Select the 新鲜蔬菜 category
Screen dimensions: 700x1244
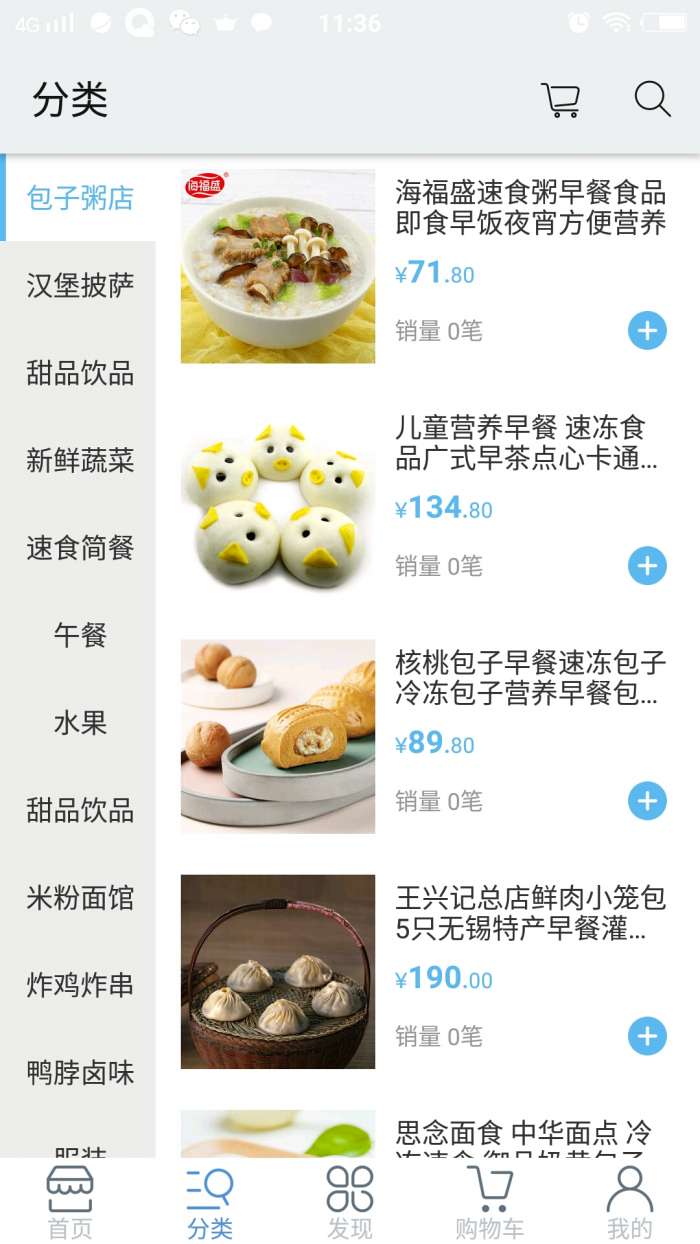pos(80,461)
